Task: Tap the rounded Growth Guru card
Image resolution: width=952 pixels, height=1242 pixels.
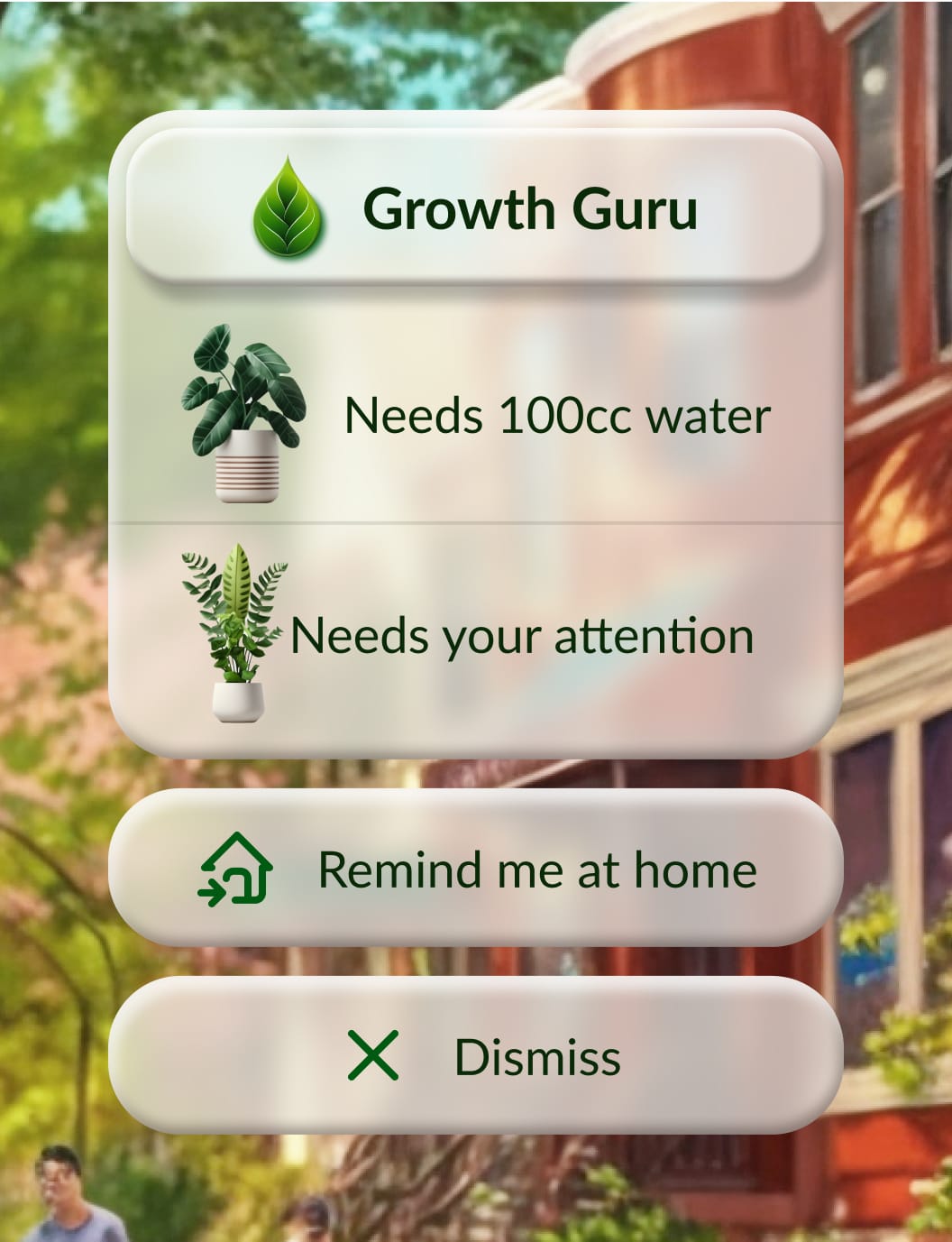Action: (x=478, y=433)
